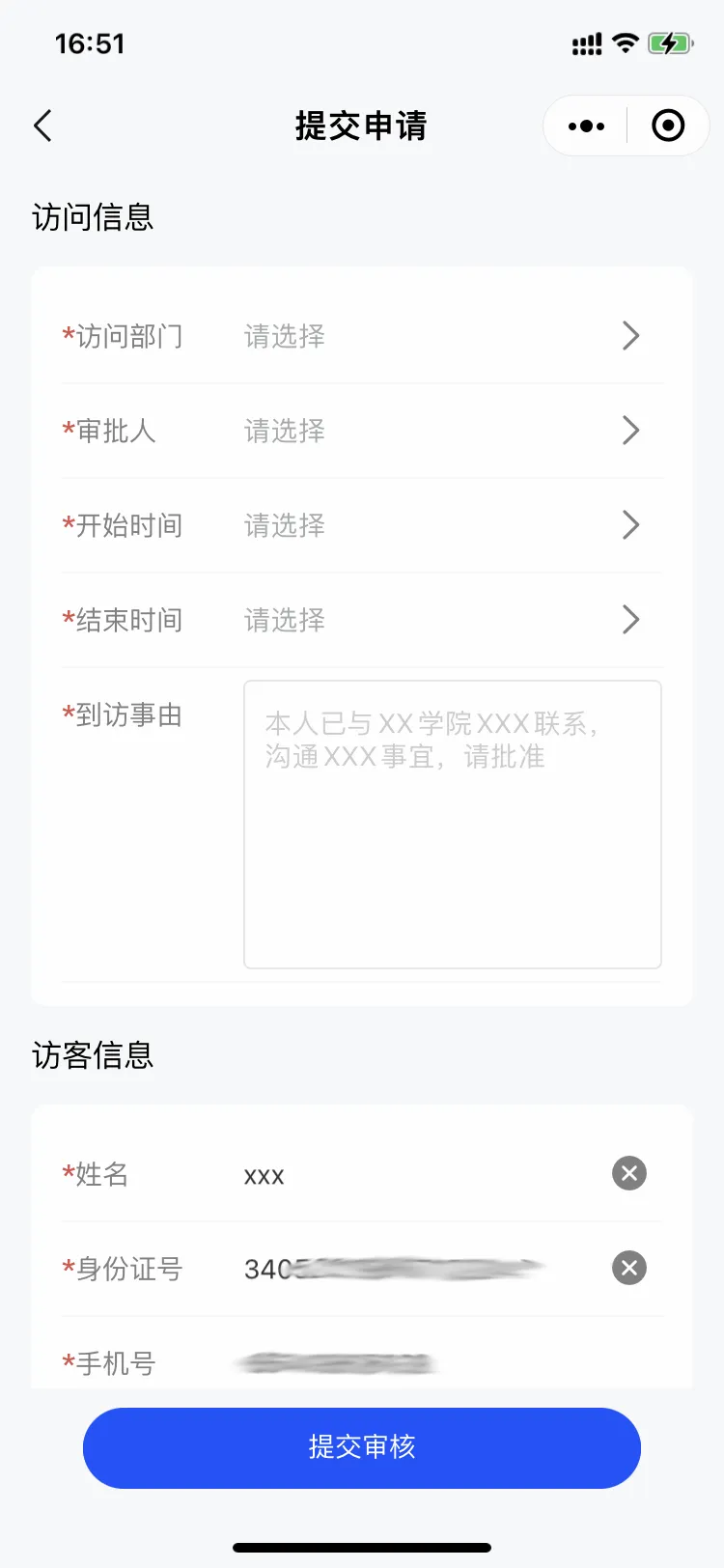
Task: Tap the back arrow to return
Action: (41, 126)
